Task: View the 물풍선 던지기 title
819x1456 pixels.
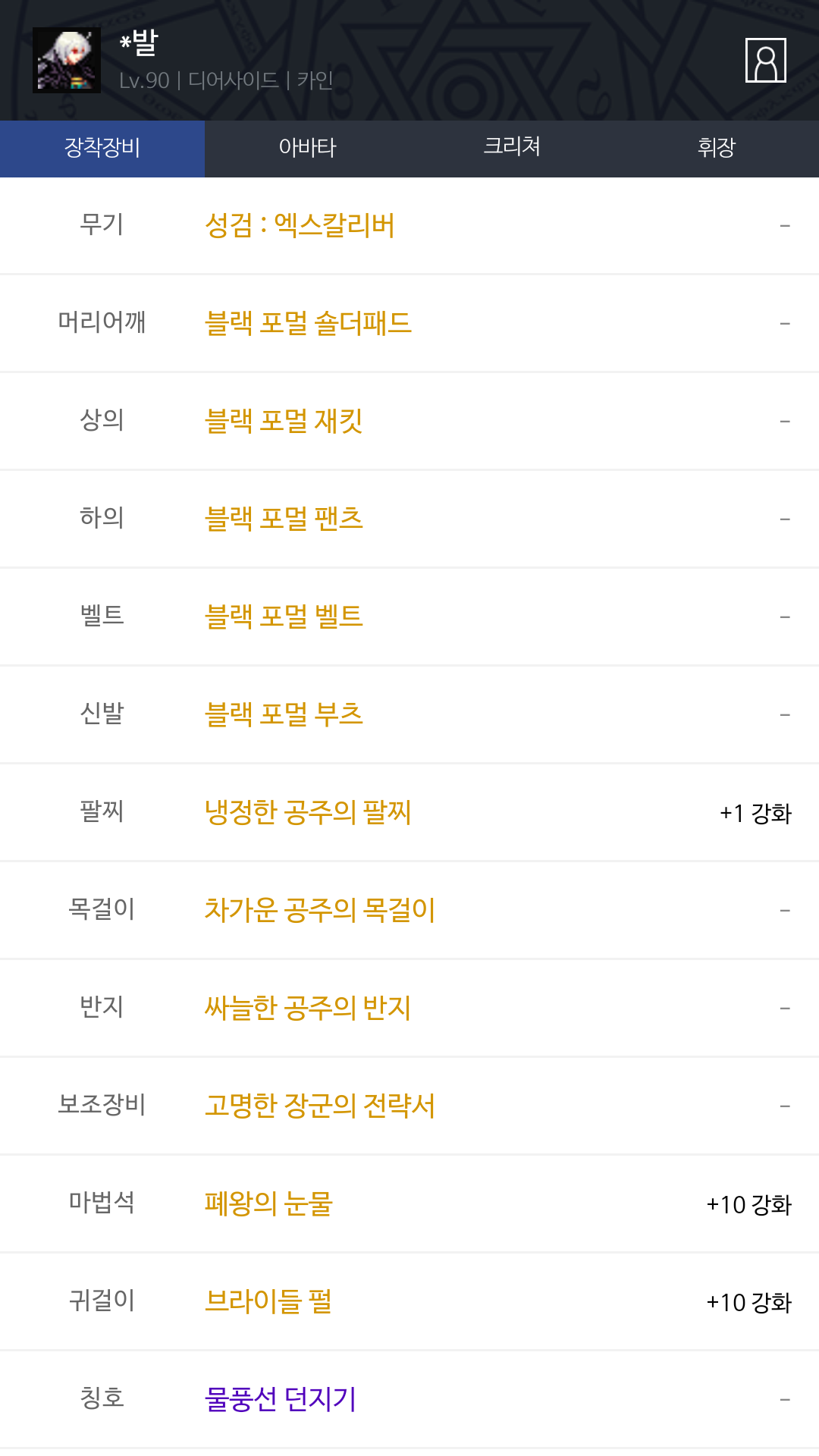Action: tap(409, 1400)
